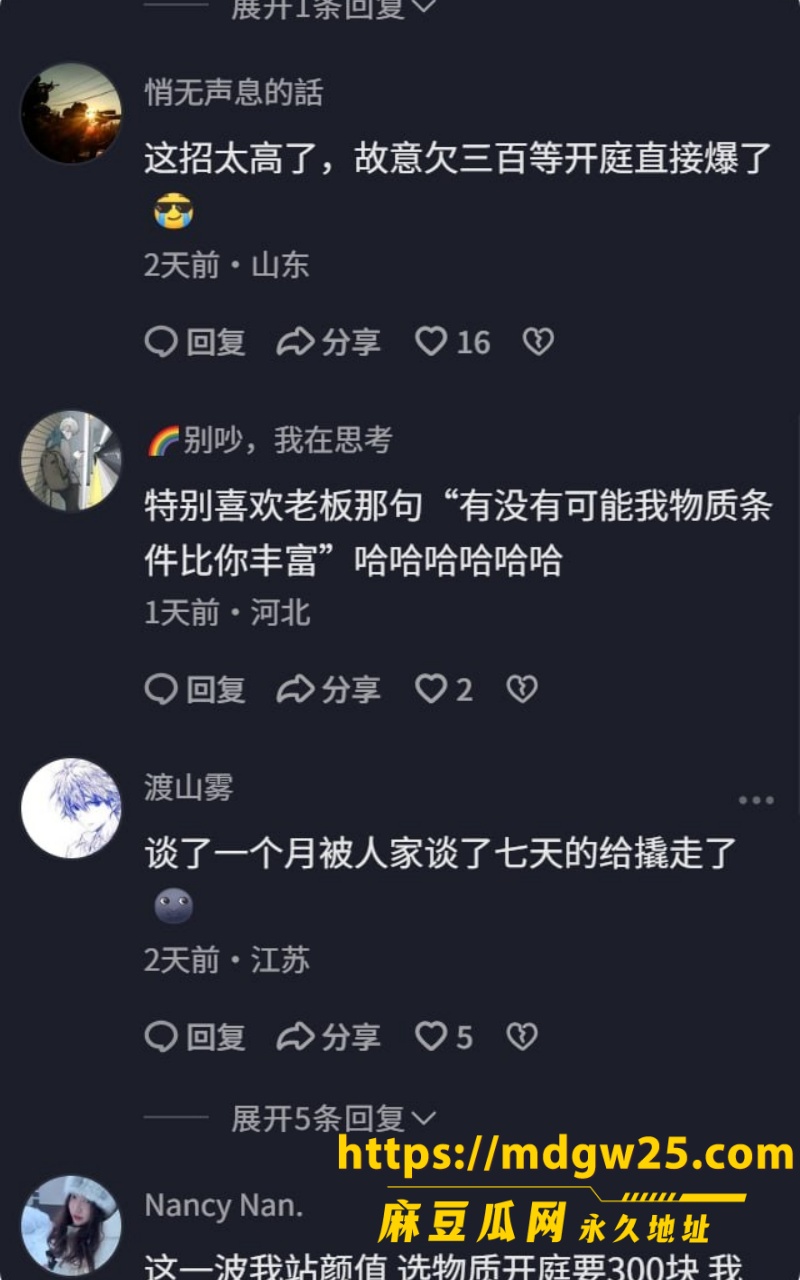The height and width of the screenshot is (1280, 800).
Task: Open 悄无声息的話's profile avatar
Action: 71,113
